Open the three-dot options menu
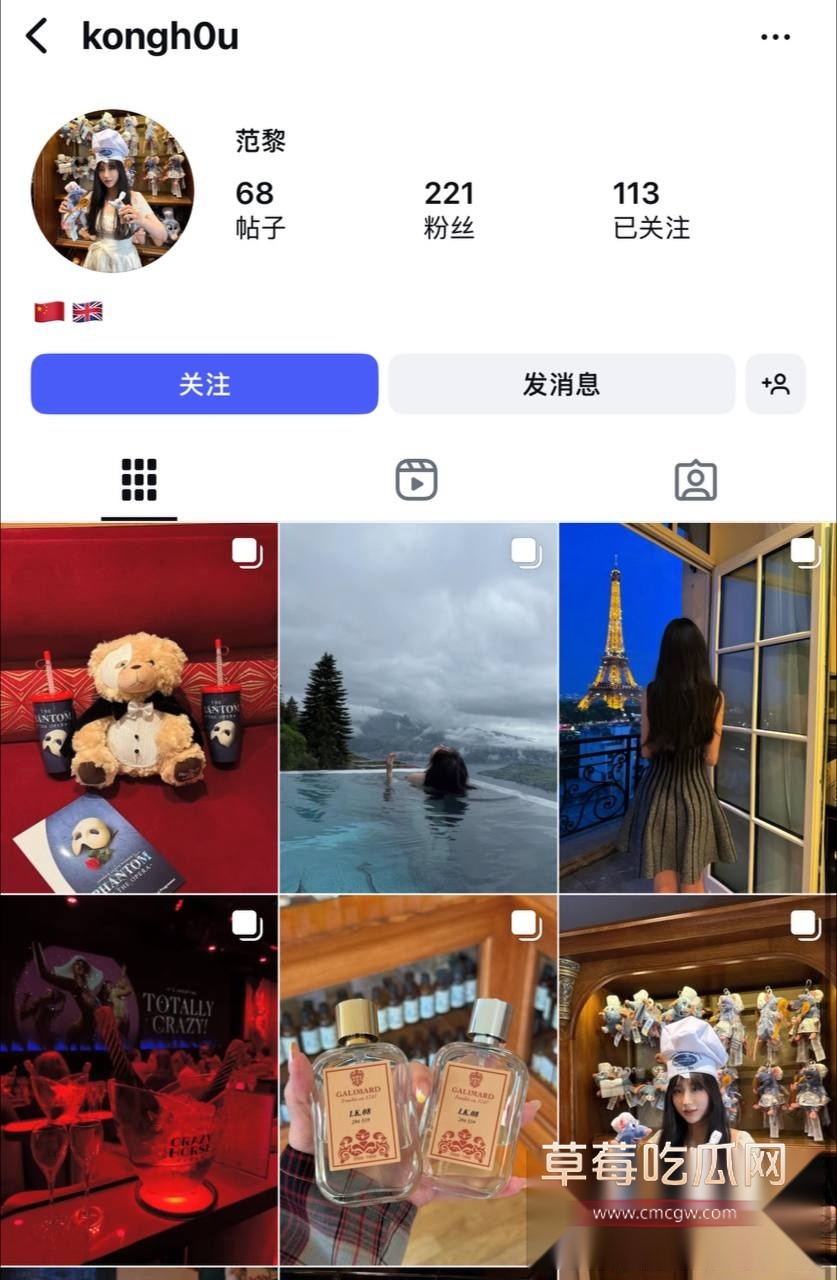837x1280 pixels. [x=775, y=36]
